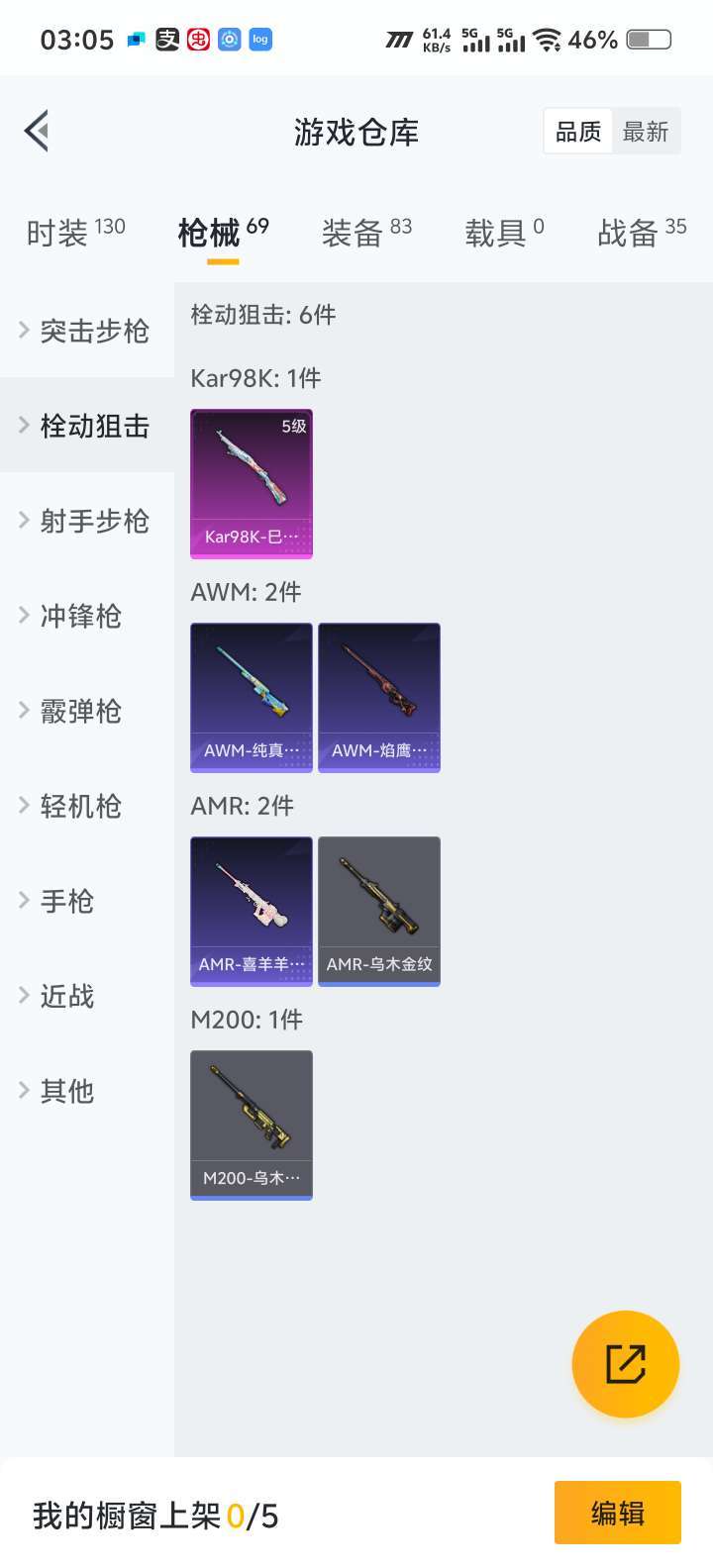Tap the 编辑 button
This screenshot has width=713, height=1568.
pyautogui.click(x=618, y=1513)
